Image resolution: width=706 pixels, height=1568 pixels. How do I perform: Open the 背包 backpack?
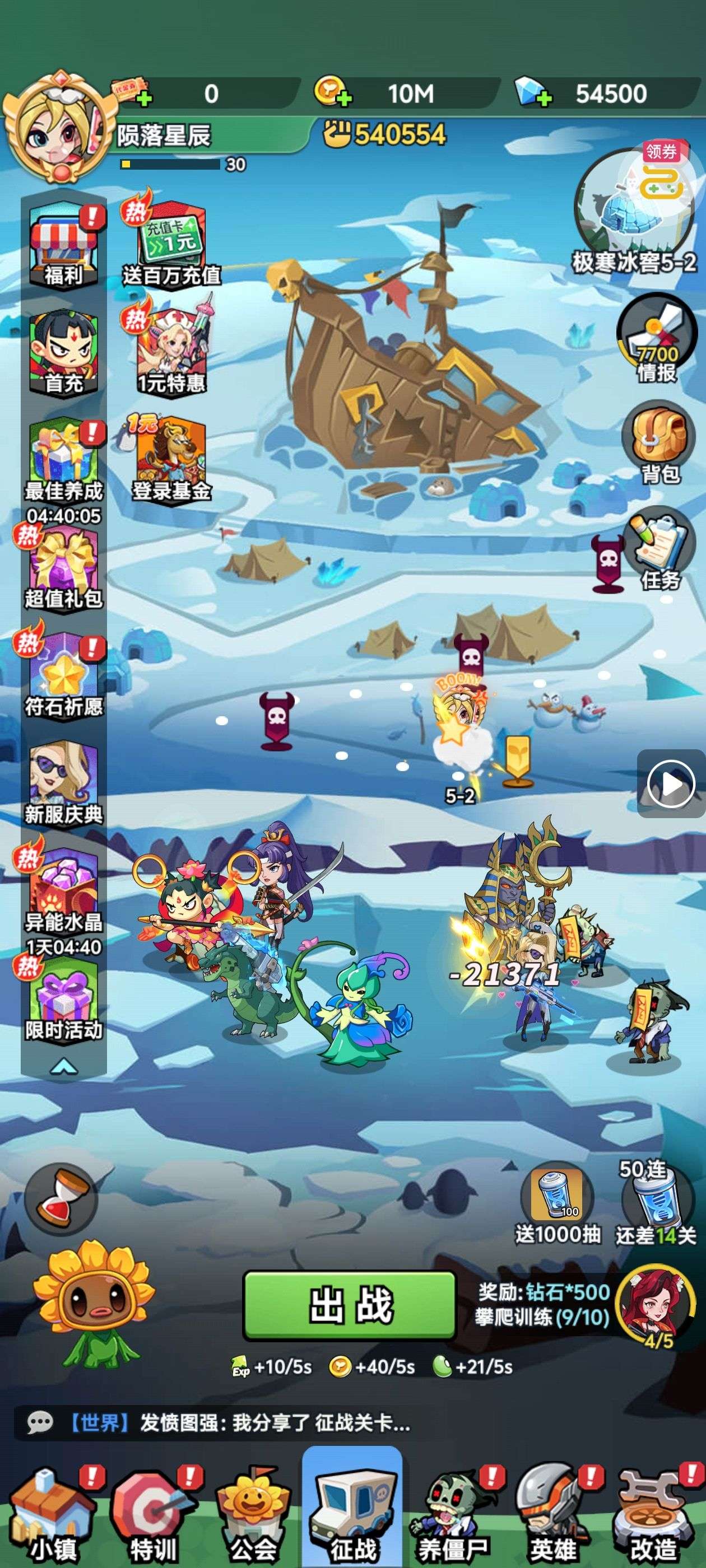(x=659, y=441)
